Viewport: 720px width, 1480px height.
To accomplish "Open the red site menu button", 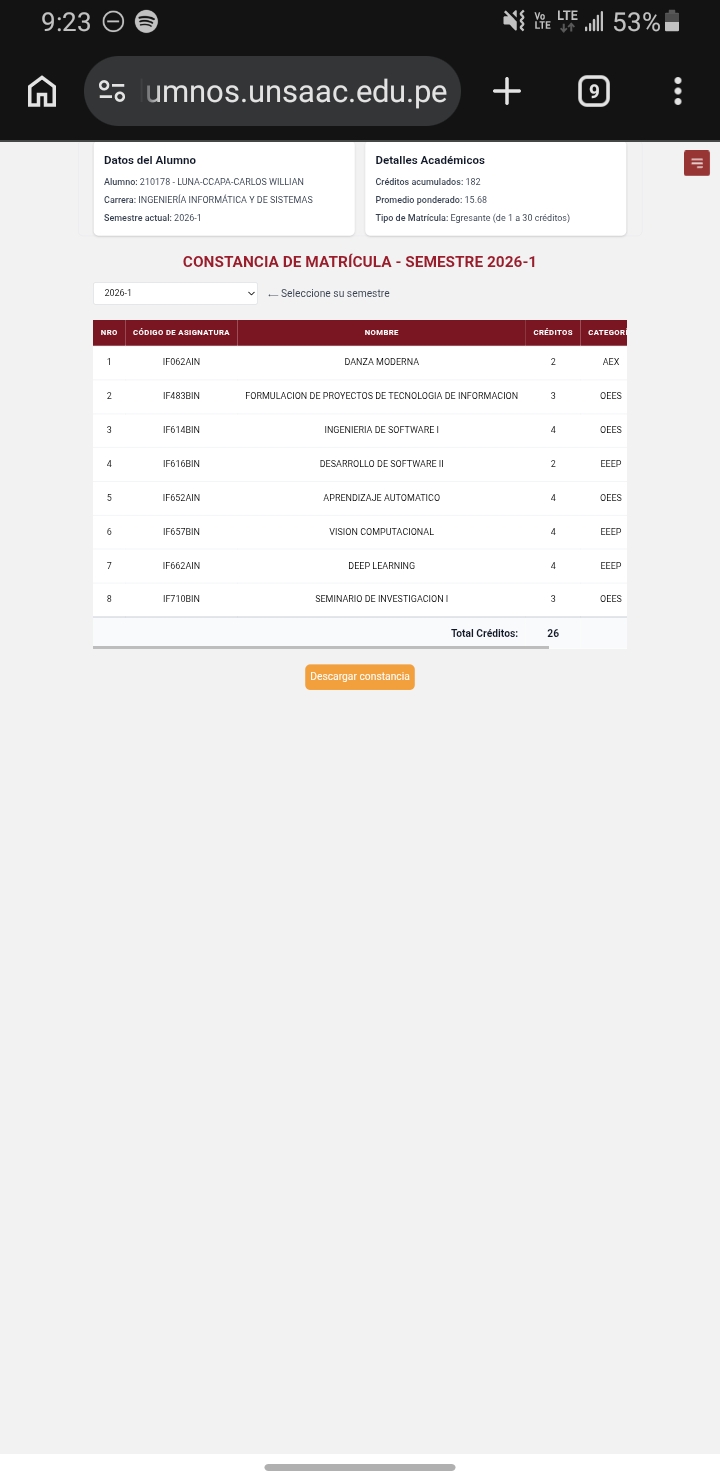I will [x=697, y=163].
